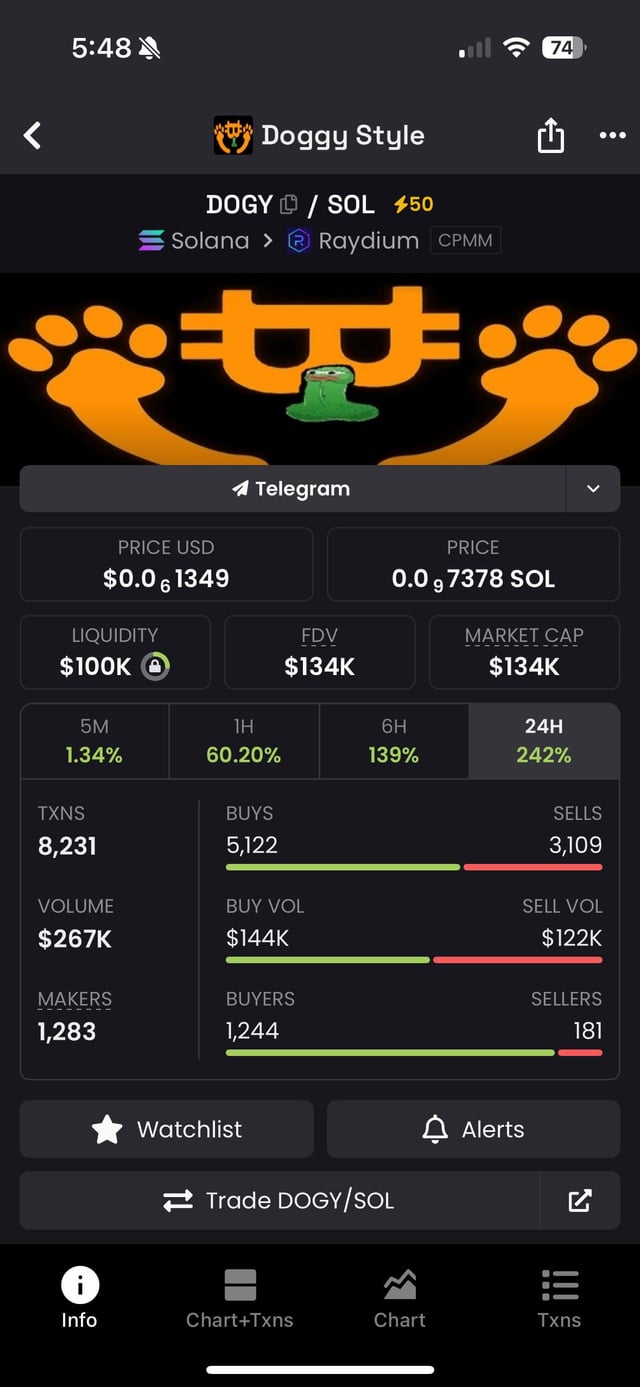Copy the DOGY token address
Viewport: 640px width, 1387px height.
[289, 205]
